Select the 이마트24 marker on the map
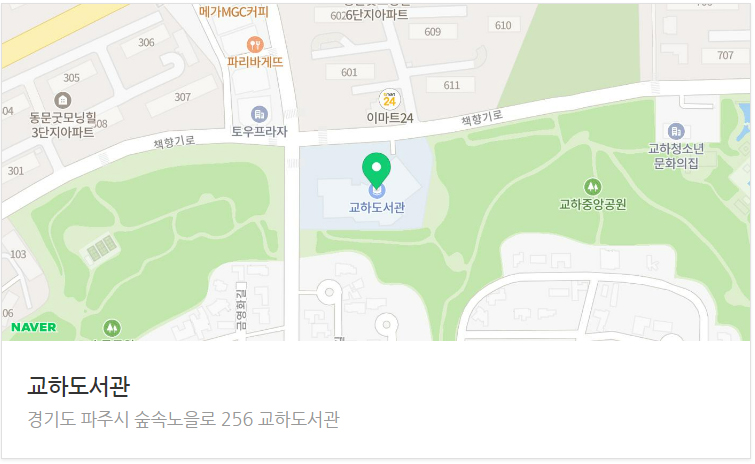This screenshot has height=464, width=755. tap(389, 99)
